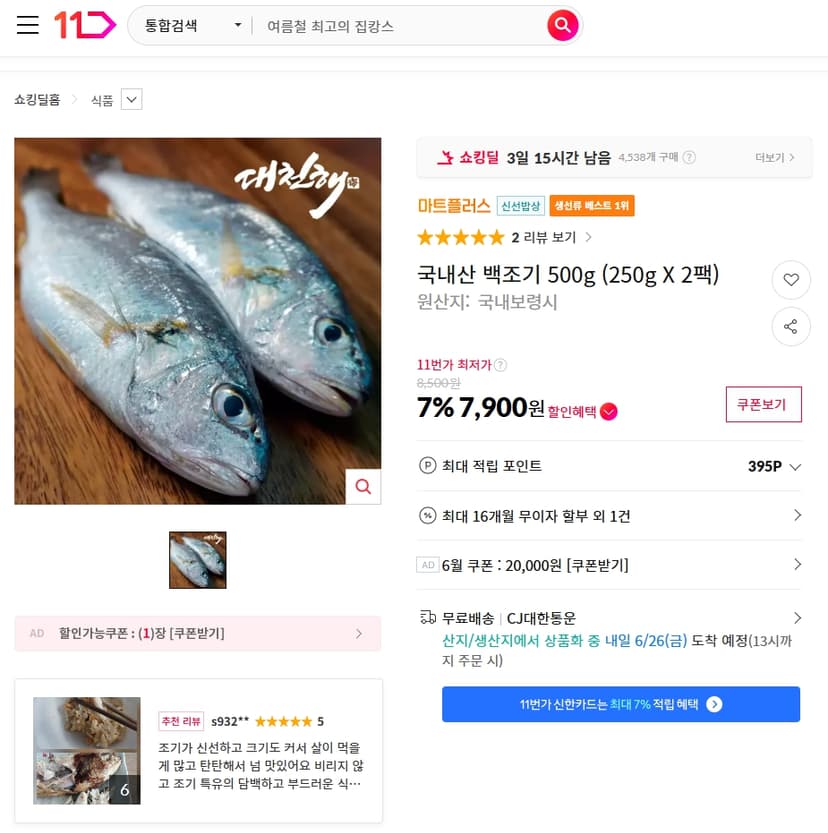The image size is (828, 833).
Task: Expand the 통합검색 category dropdown
Action: click(193, 26)
